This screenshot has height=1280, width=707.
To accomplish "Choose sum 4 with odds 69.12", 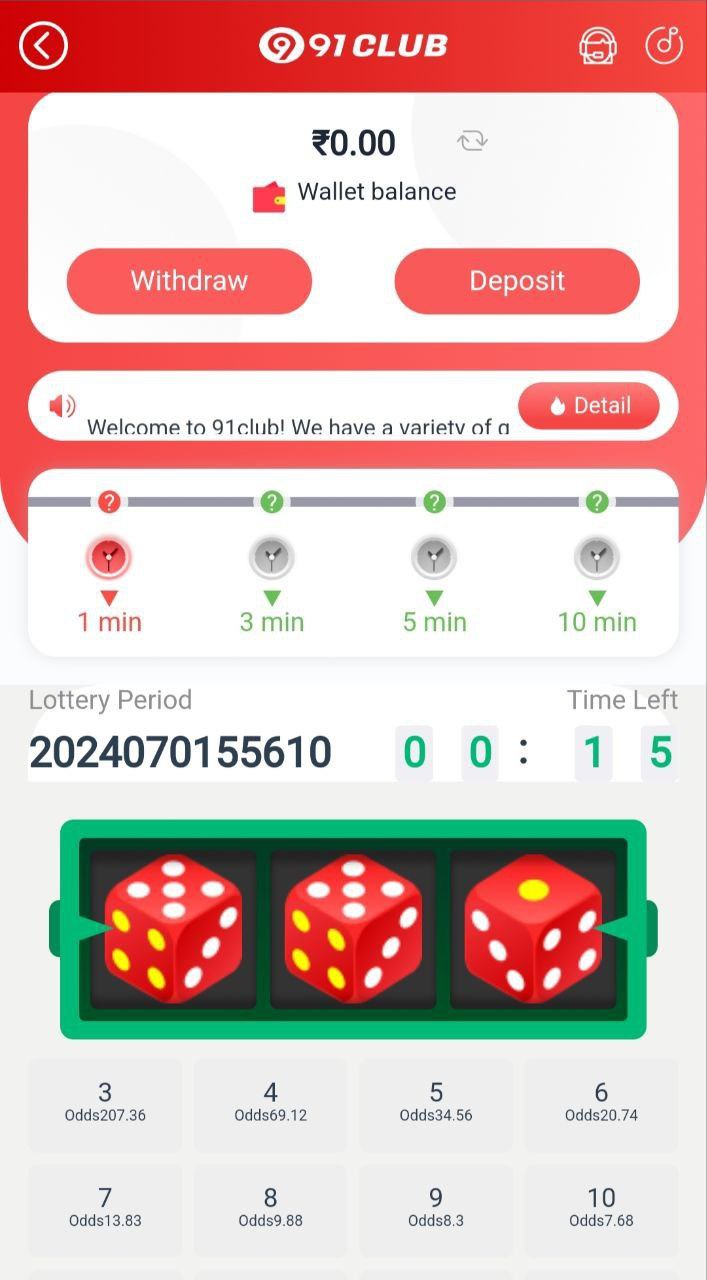I will 270,1103.
